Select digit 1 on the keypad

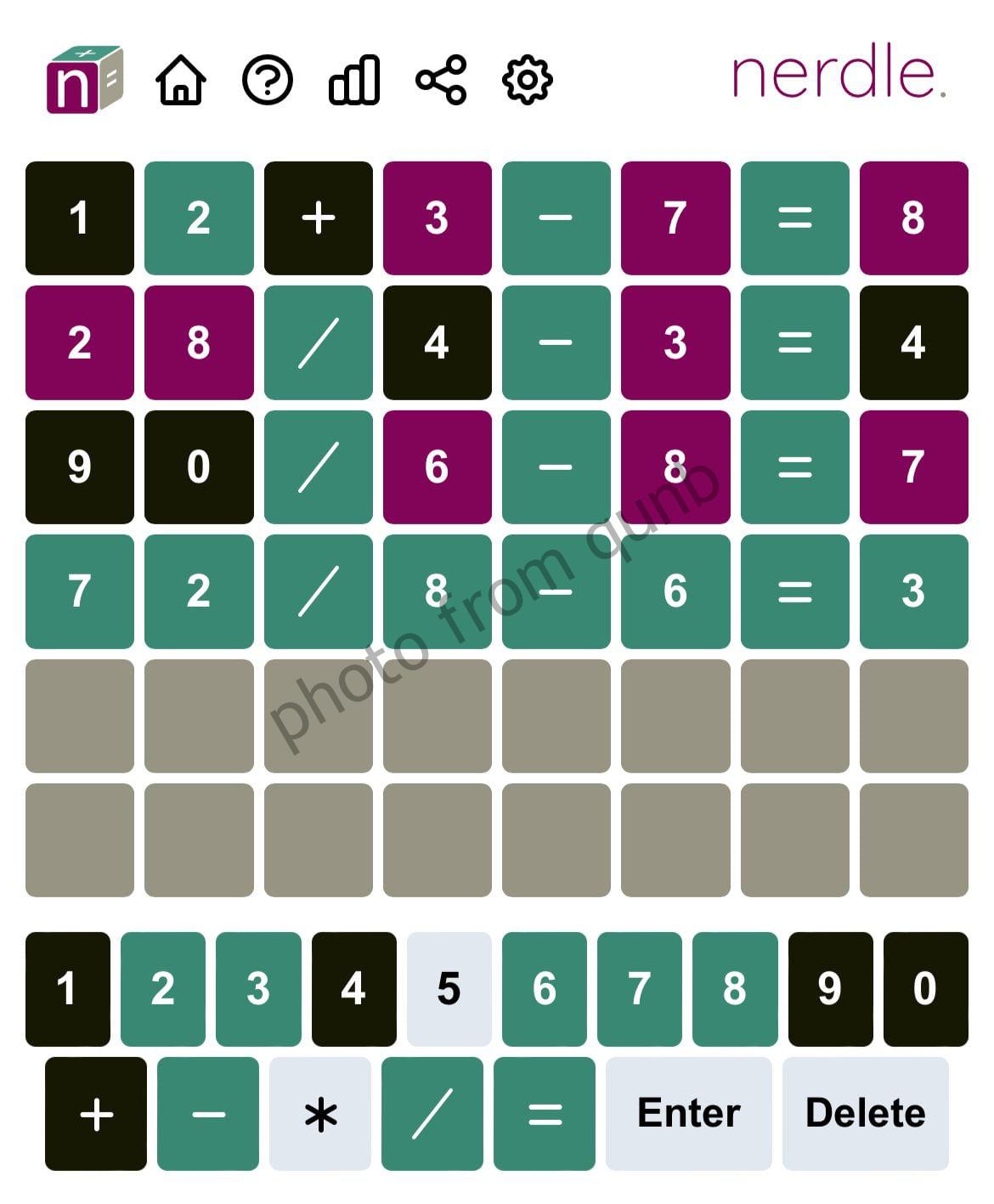click(67, 989)
